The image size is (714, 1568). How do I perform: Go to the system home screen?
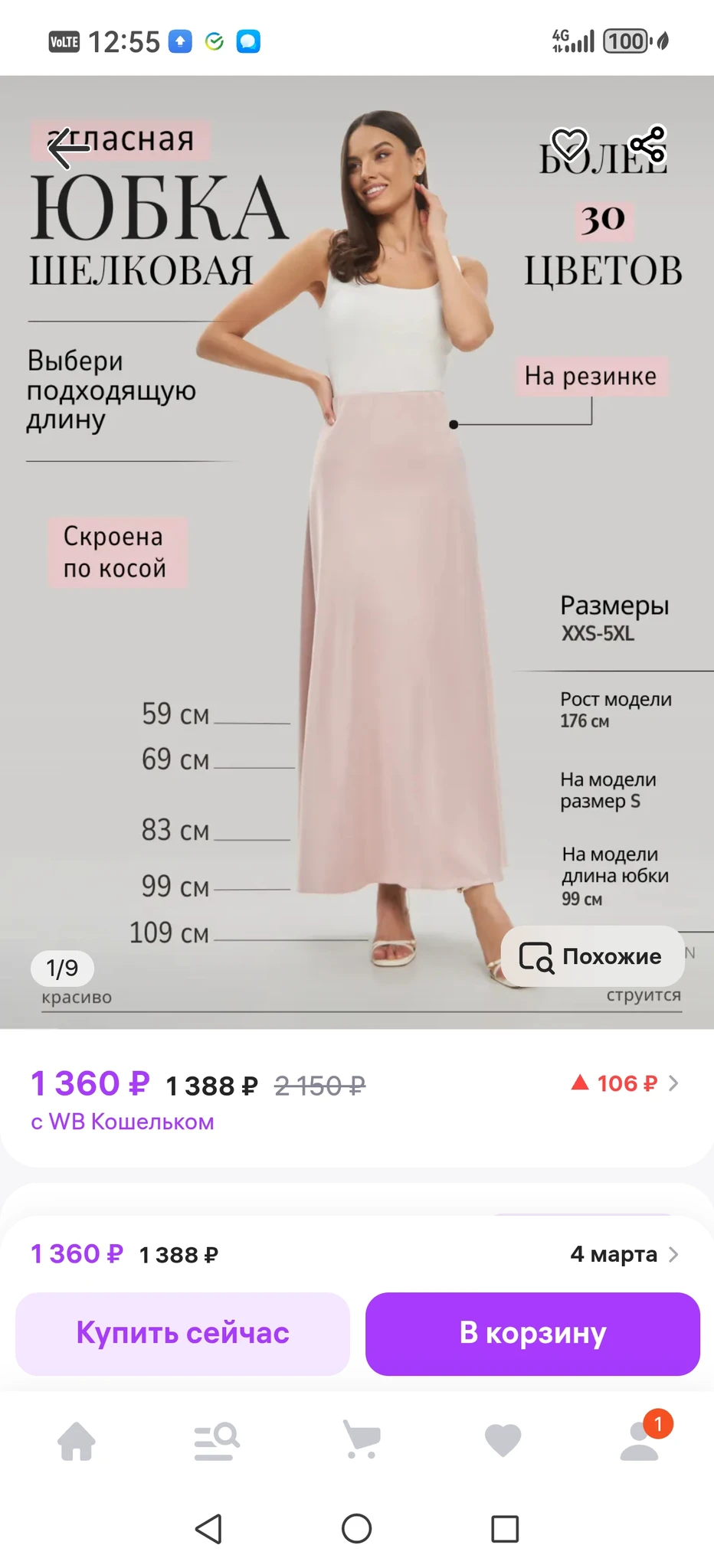coord(356,1529)
